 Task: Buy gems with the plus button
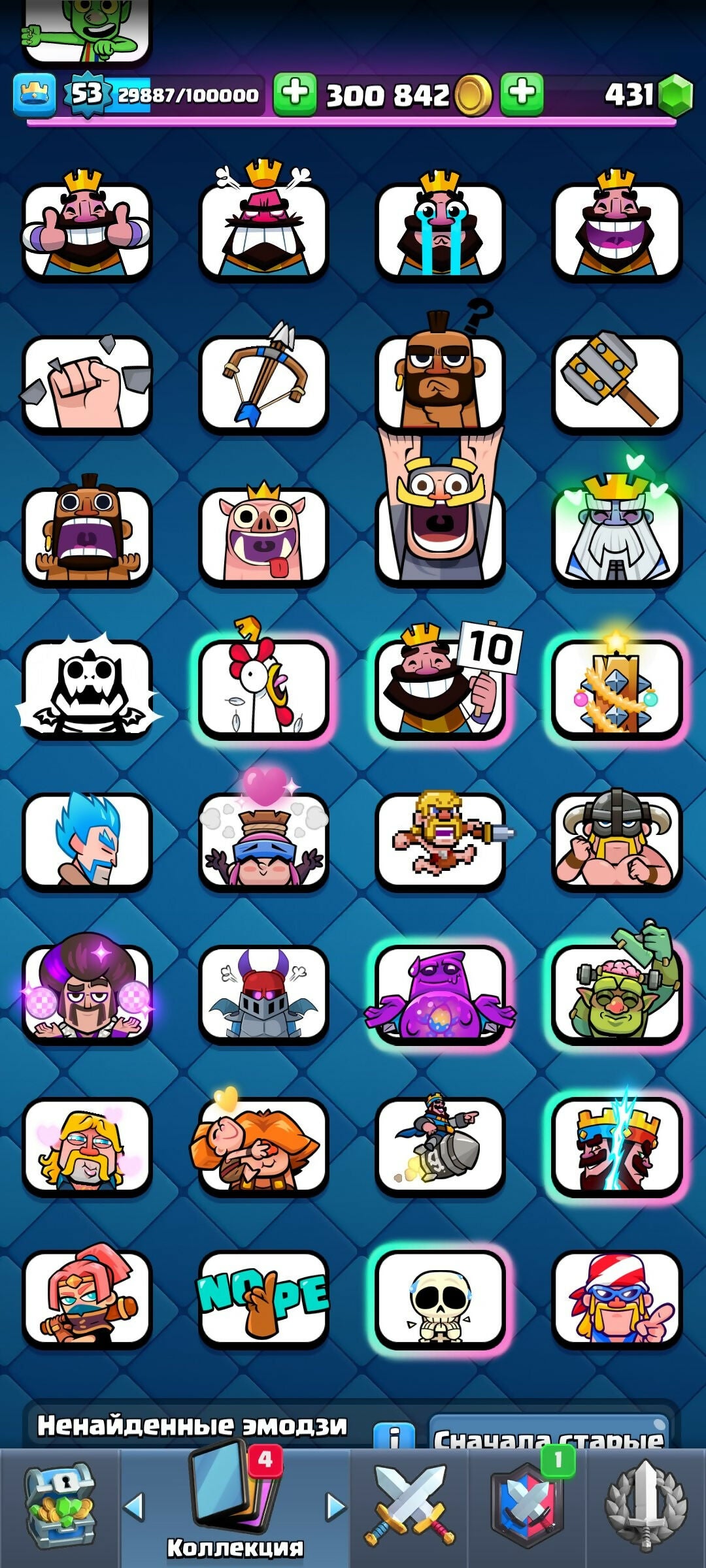[x=522, y=94]
